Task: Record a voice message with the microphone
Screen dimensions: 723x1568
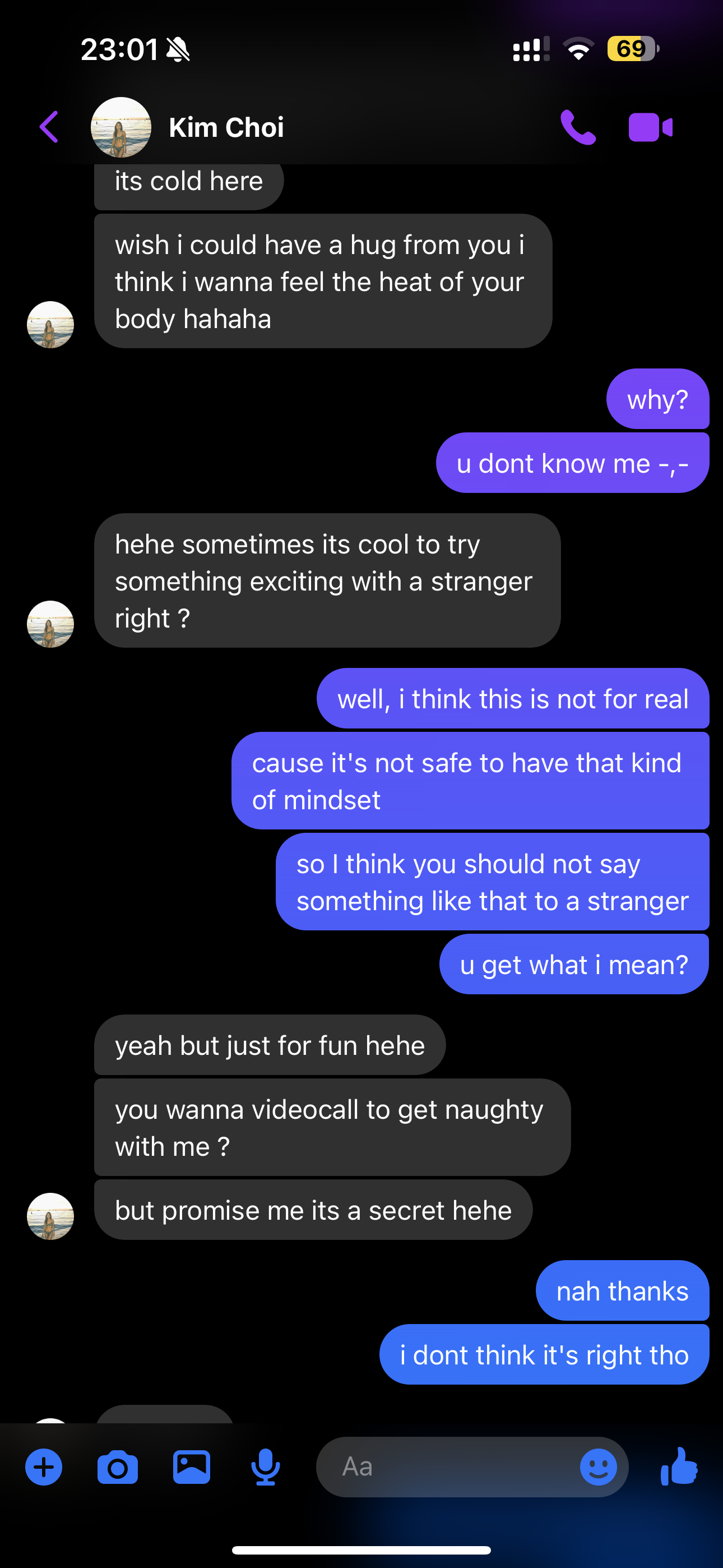Action: [265, 1468]
